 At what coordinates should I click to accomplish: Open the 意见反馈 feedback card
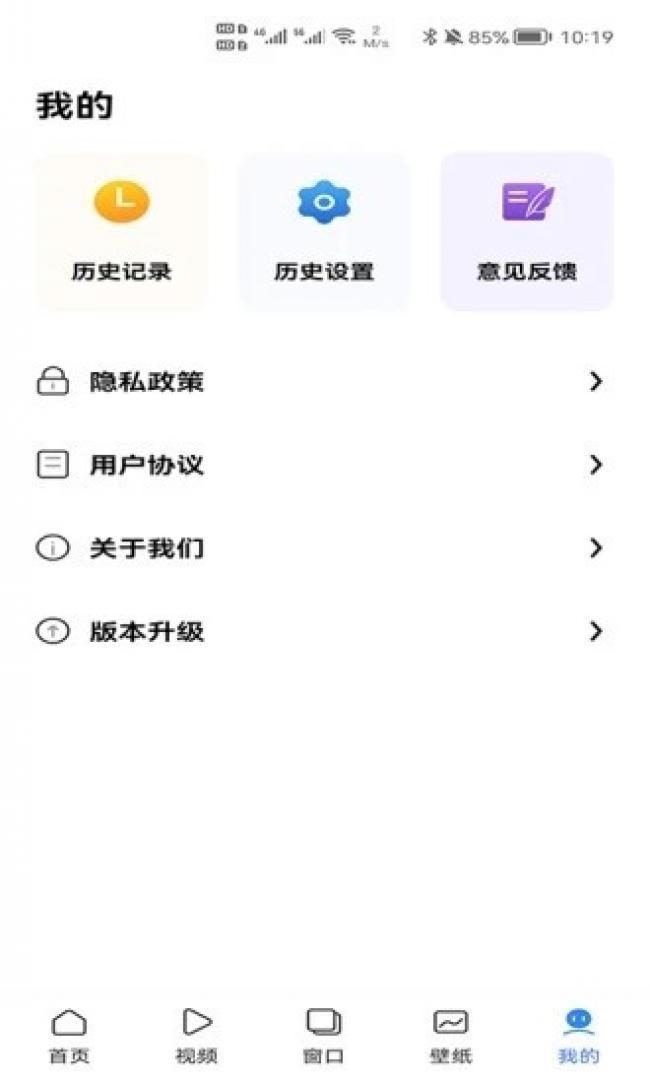(x=527, y=232)
